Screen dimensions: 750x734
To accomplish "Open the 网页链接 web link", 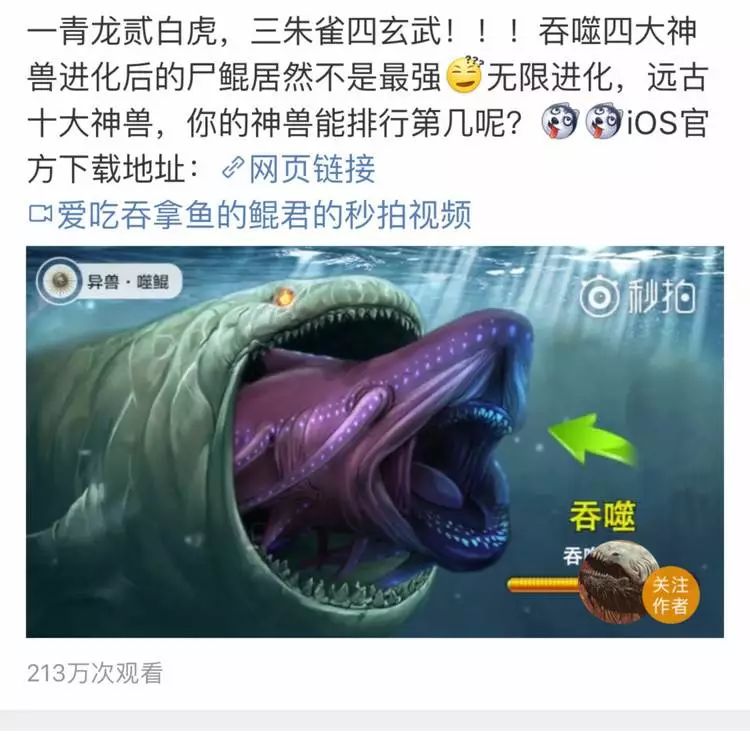I will point(299,168).
